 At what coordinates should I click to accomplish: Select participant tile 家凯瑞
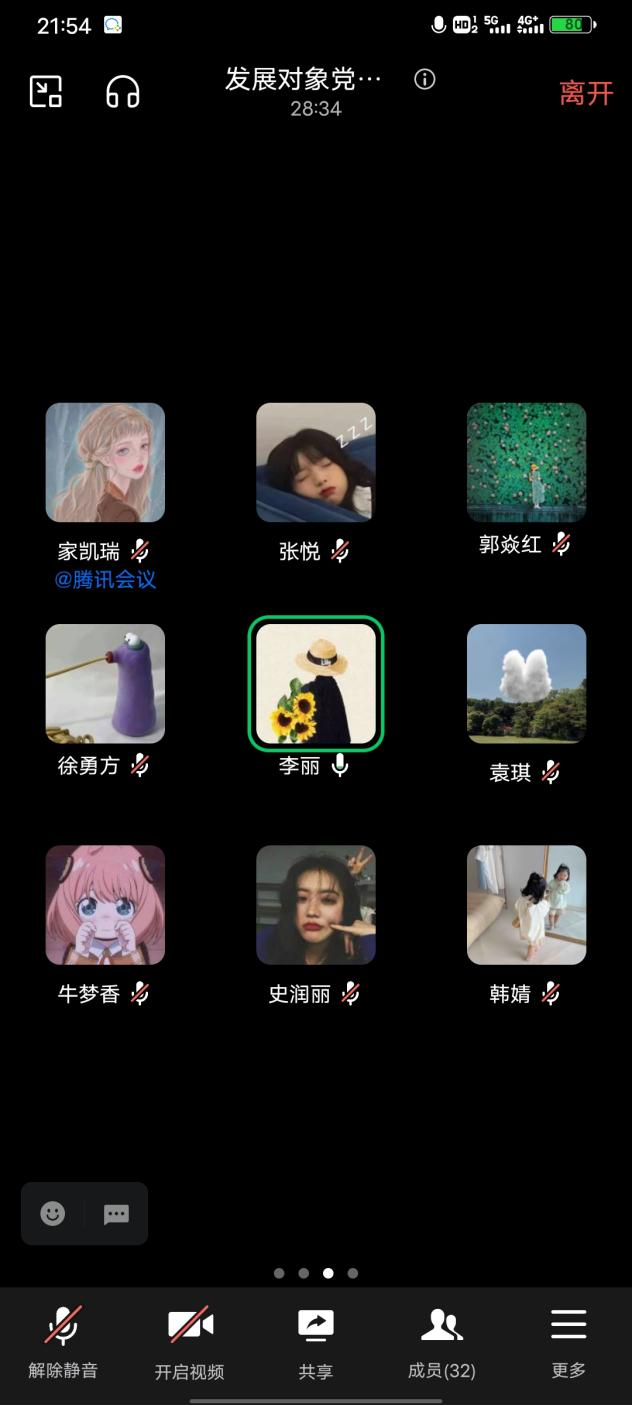point(105,463)
